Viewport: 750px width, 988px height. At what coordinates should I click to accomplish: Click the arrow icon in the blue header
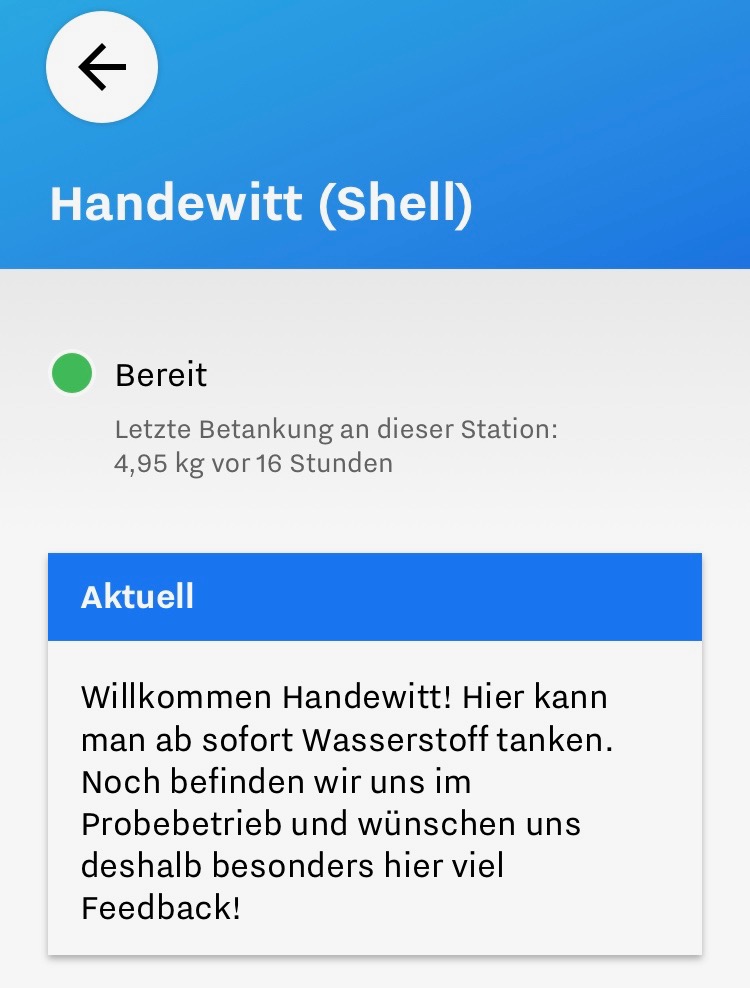click(100, 66)
